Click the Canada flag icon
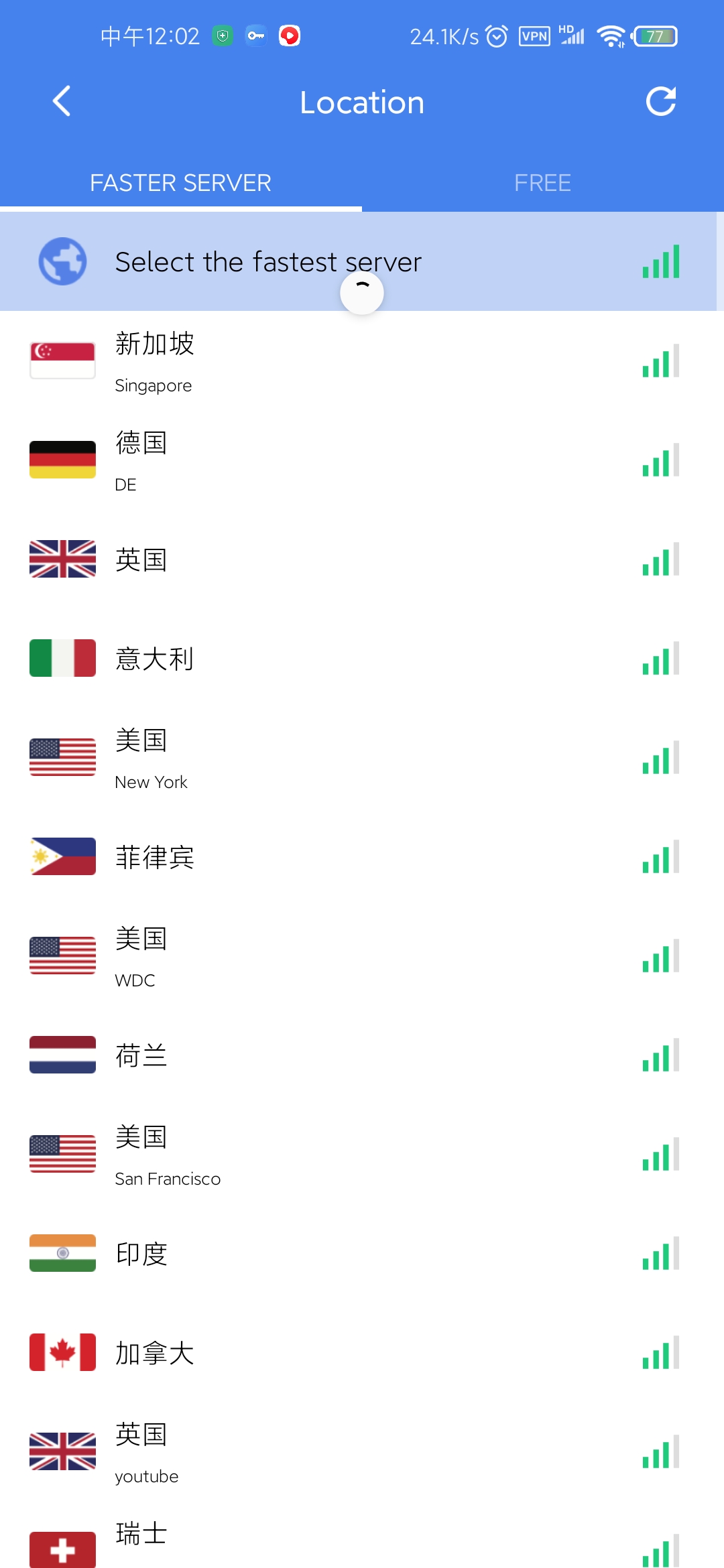724x1568 pixels. pyautogui.click(x=62, y=1354)
